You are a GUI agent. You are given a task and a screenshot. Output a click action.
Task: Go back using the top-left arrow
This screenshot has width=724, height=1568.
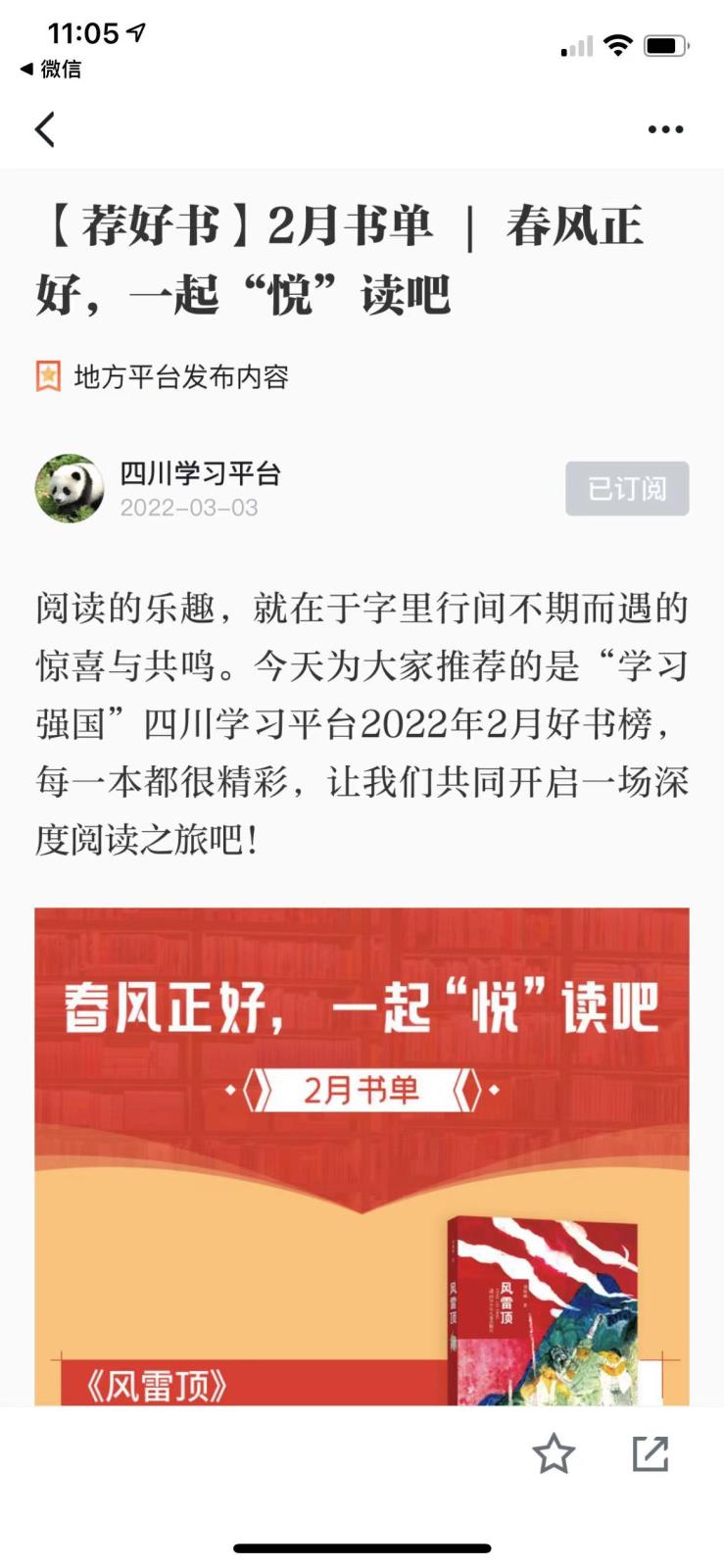pyautogui.click(x=45, y=129)
